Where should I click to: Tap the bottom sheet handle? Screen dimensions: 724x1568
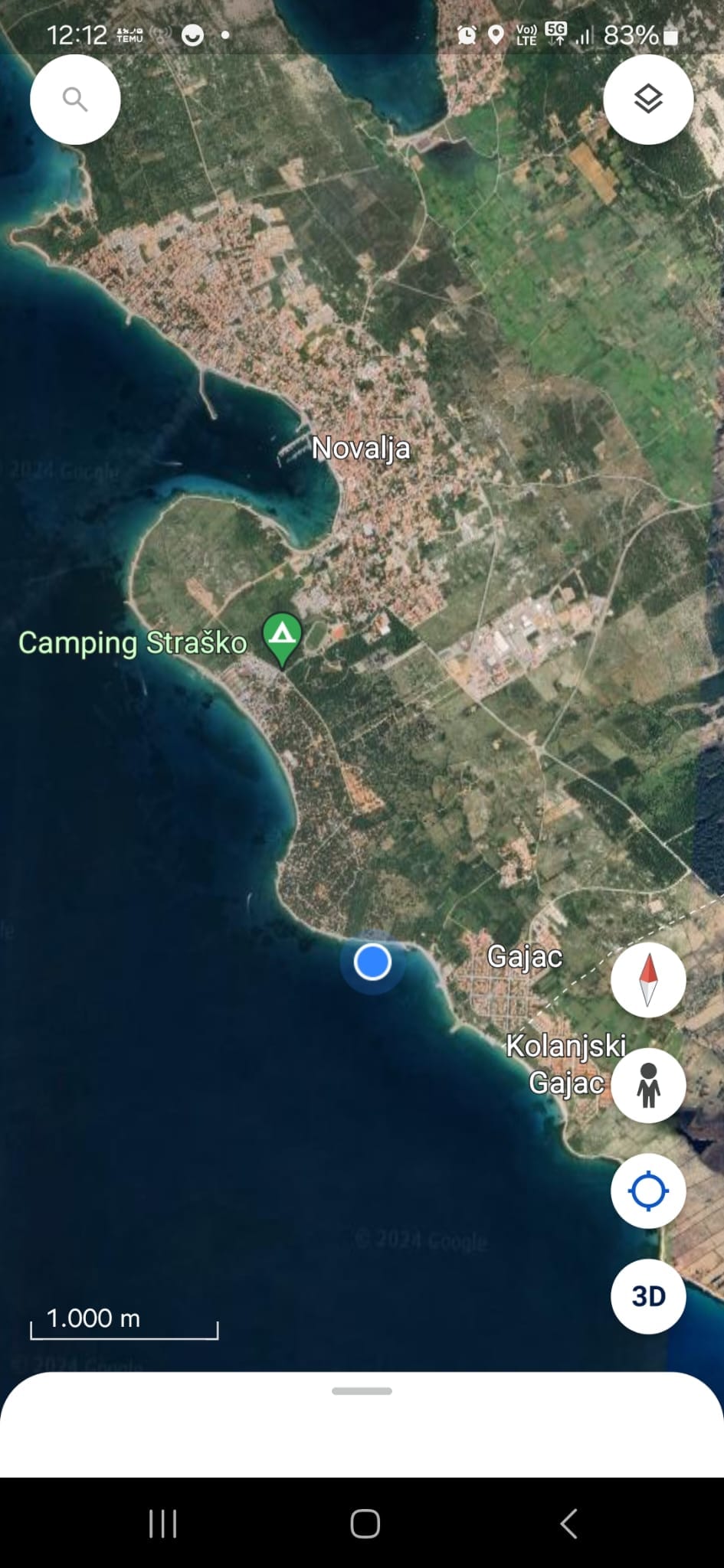click(x=362, y=1391)
